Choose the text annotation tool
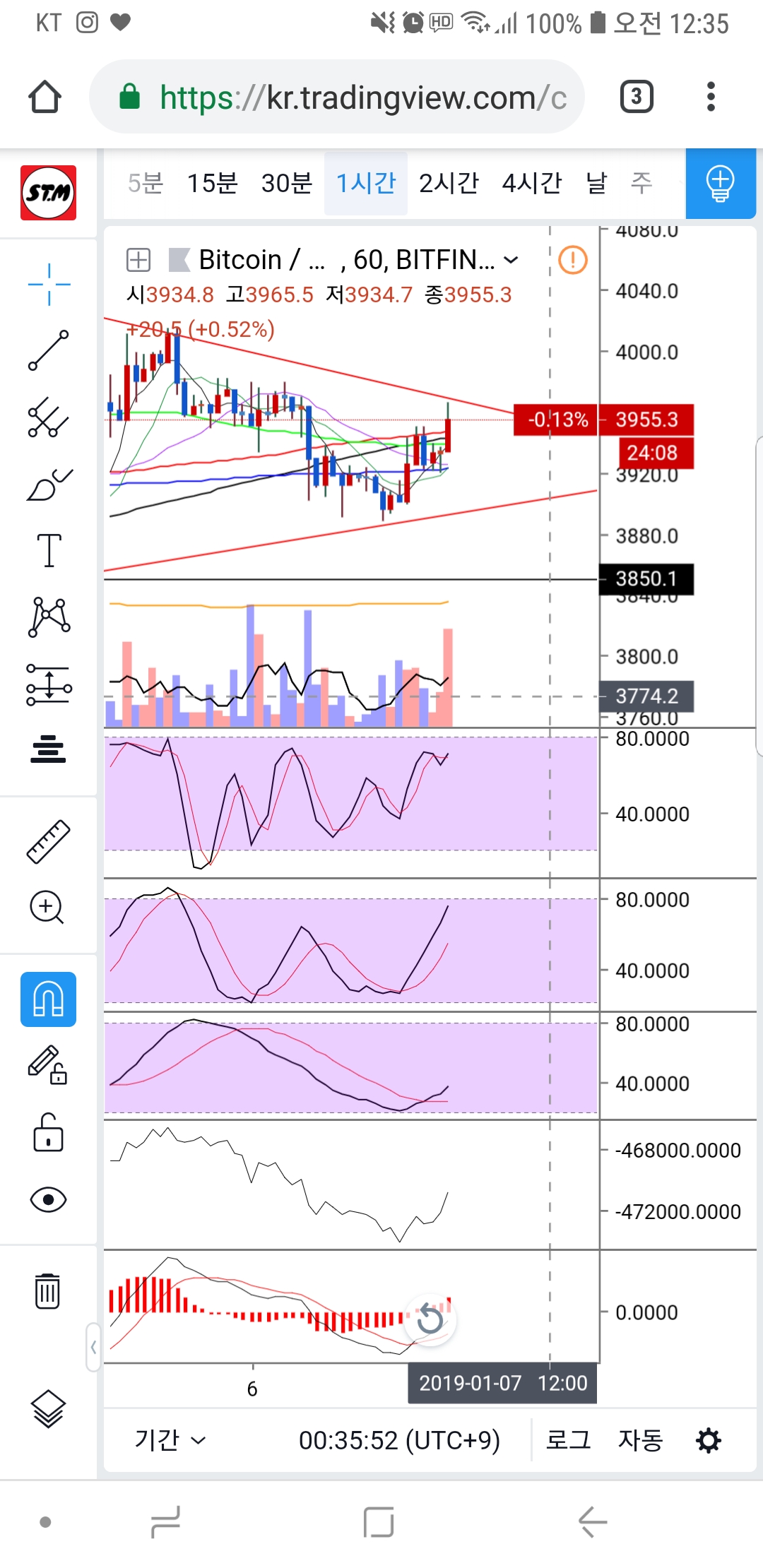The height and width of the screenshot is (1568, 763). pos(49,550)
